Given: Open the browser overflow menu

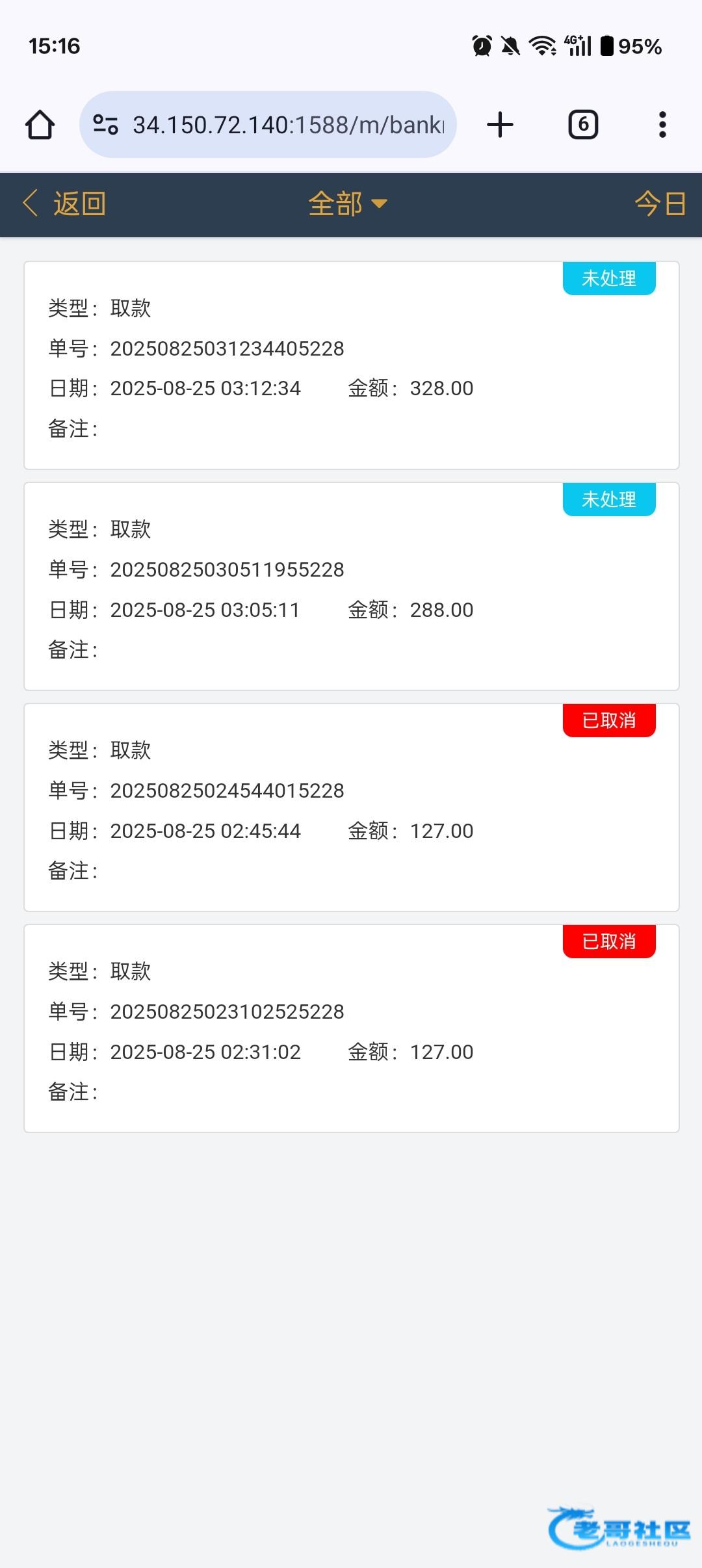Looking at the screenshot, I should point(662,125).
